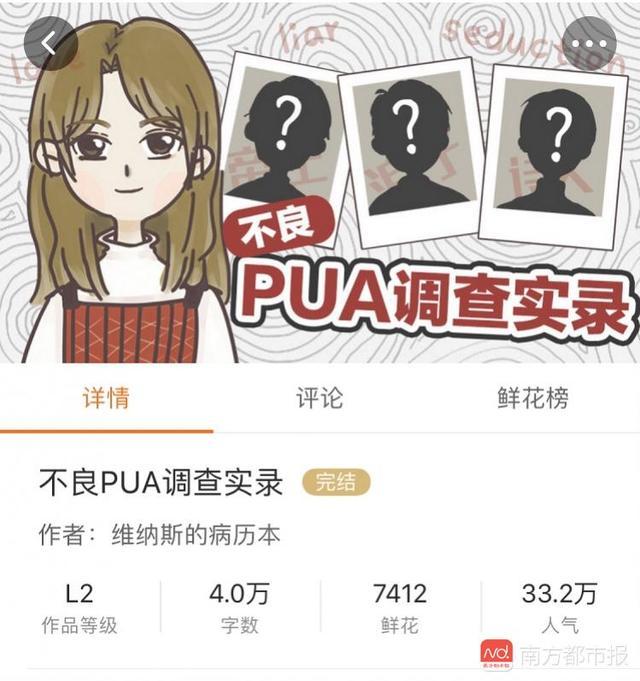Go back using the top-left arrow
640x681 pixels.
point(50,43)
